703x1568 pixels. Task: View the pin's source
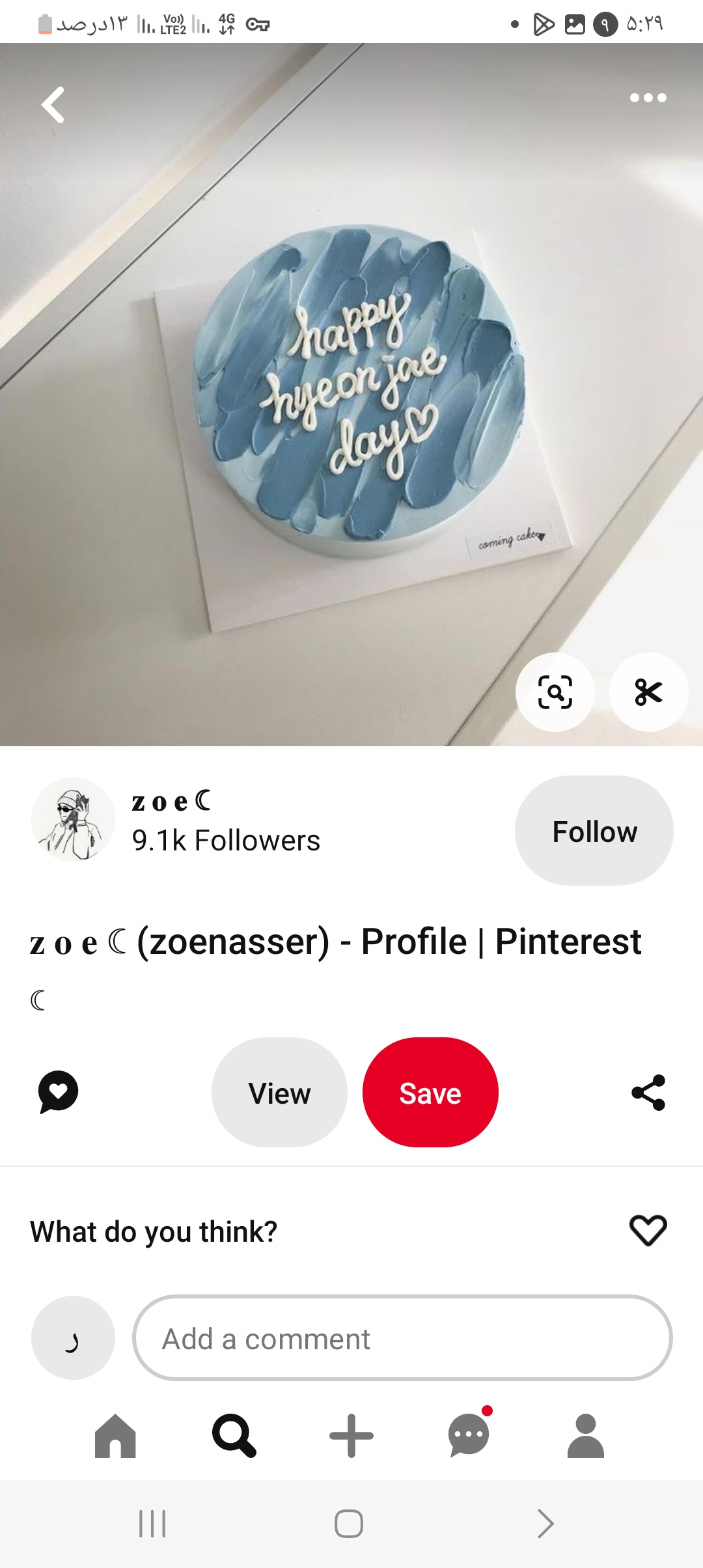click(x=279, y=1093)
